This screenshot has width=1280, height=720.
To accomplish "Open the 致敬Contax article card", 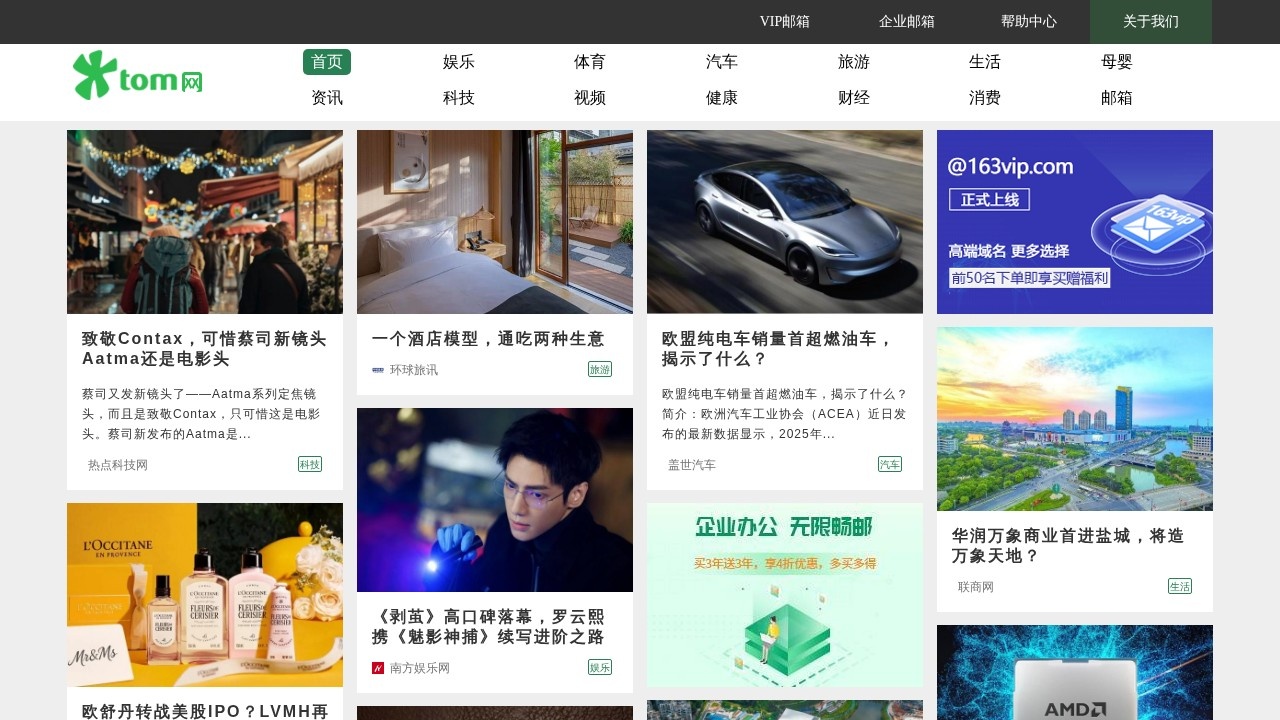I will [x=204, y=349].
